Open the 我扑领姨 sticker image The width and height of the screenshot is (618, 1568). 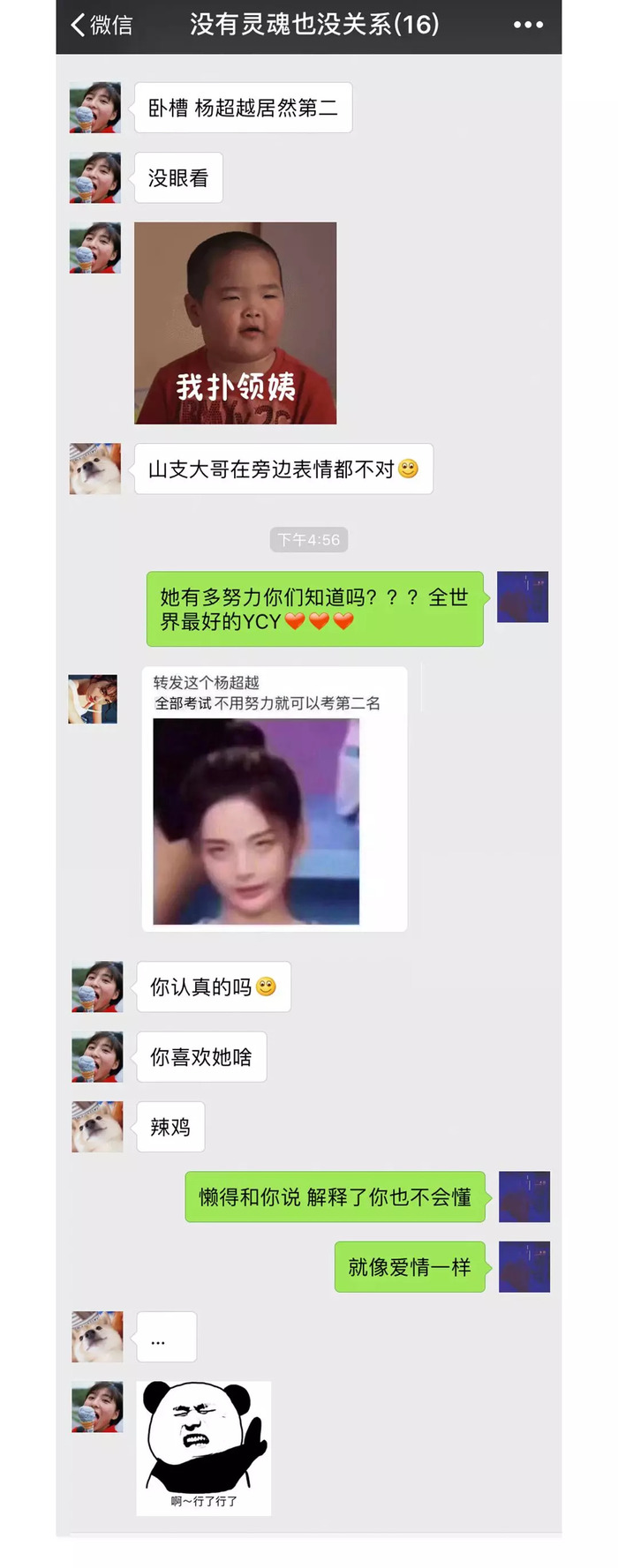click(x=235, y=323)
